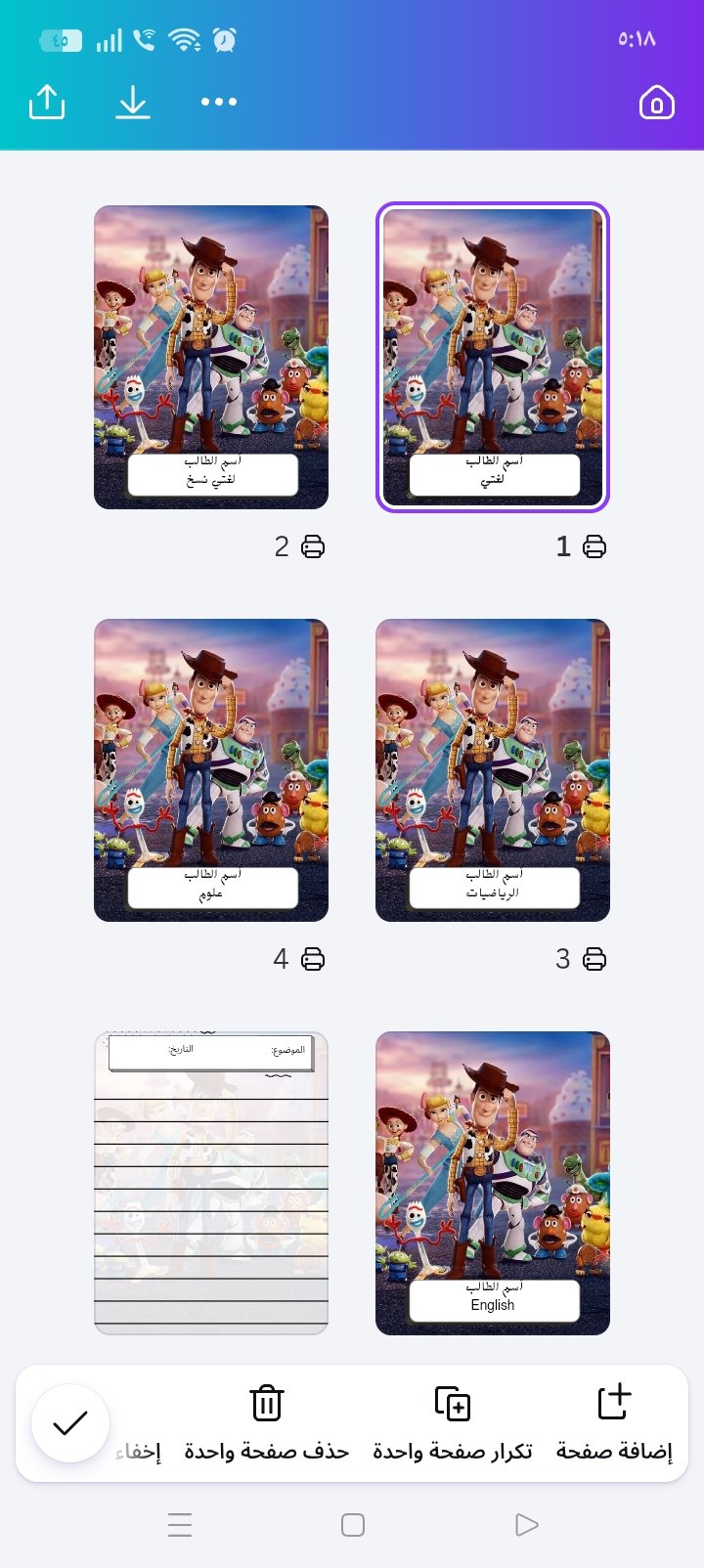Confirm with the checkmark button
The image size is (704, 1568).
pos(70,1423)
